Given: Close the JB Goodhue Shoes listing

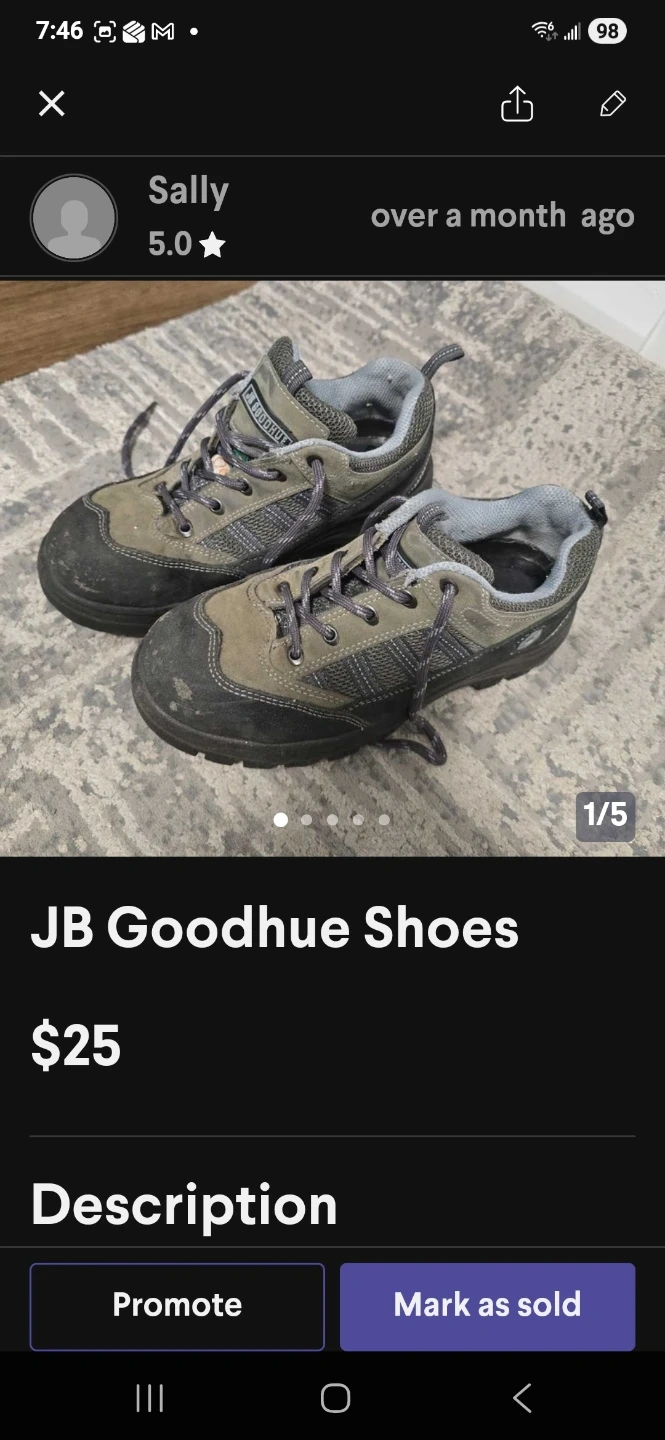Looking at the screenshot, I should coord(52,103).
